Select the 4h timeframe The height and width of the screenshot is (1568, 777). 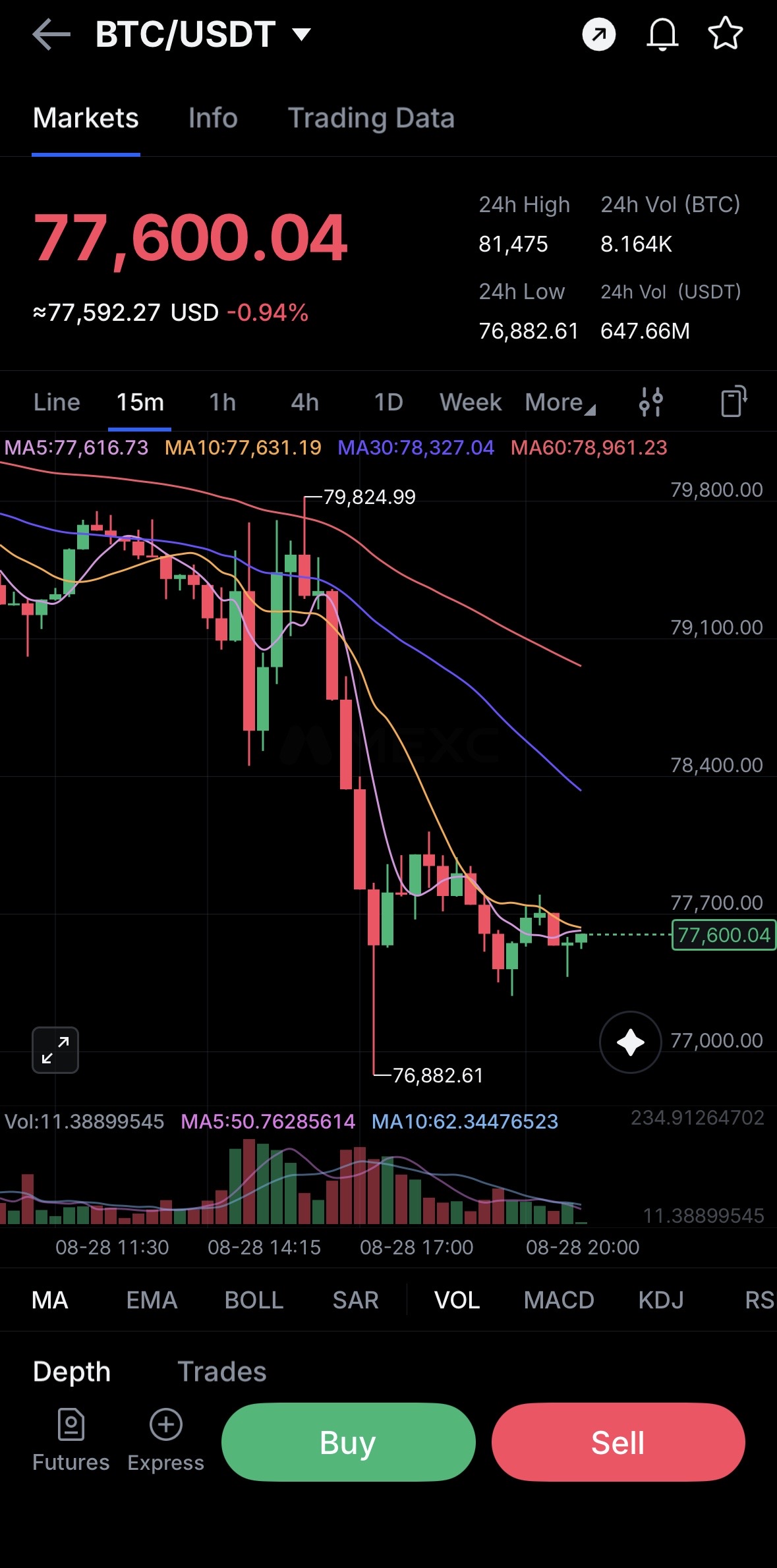click(x=305, y=403)
